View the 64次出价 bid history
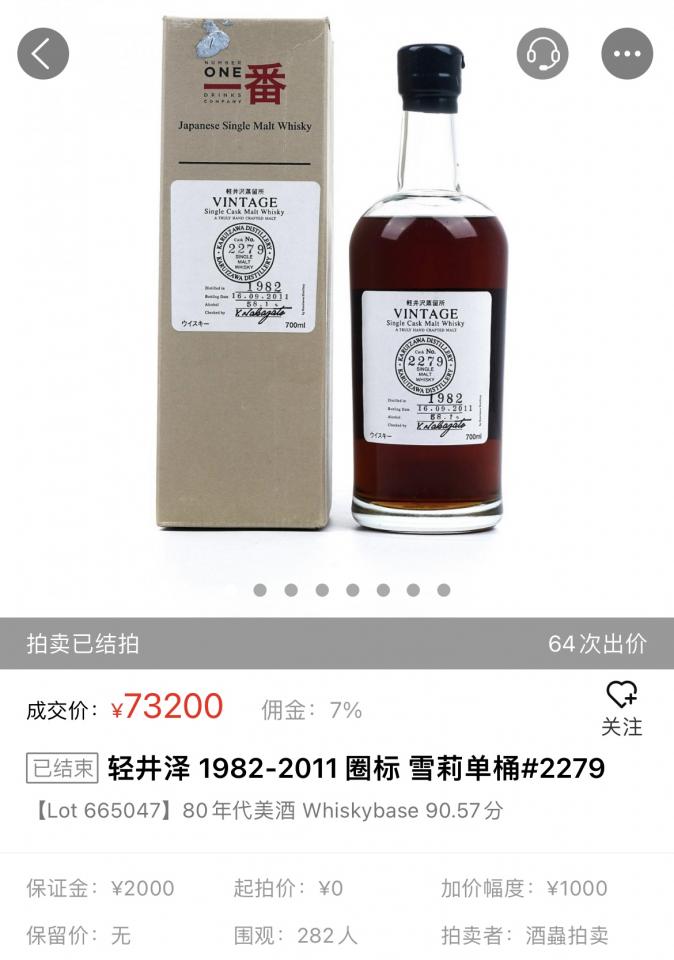 597,644
